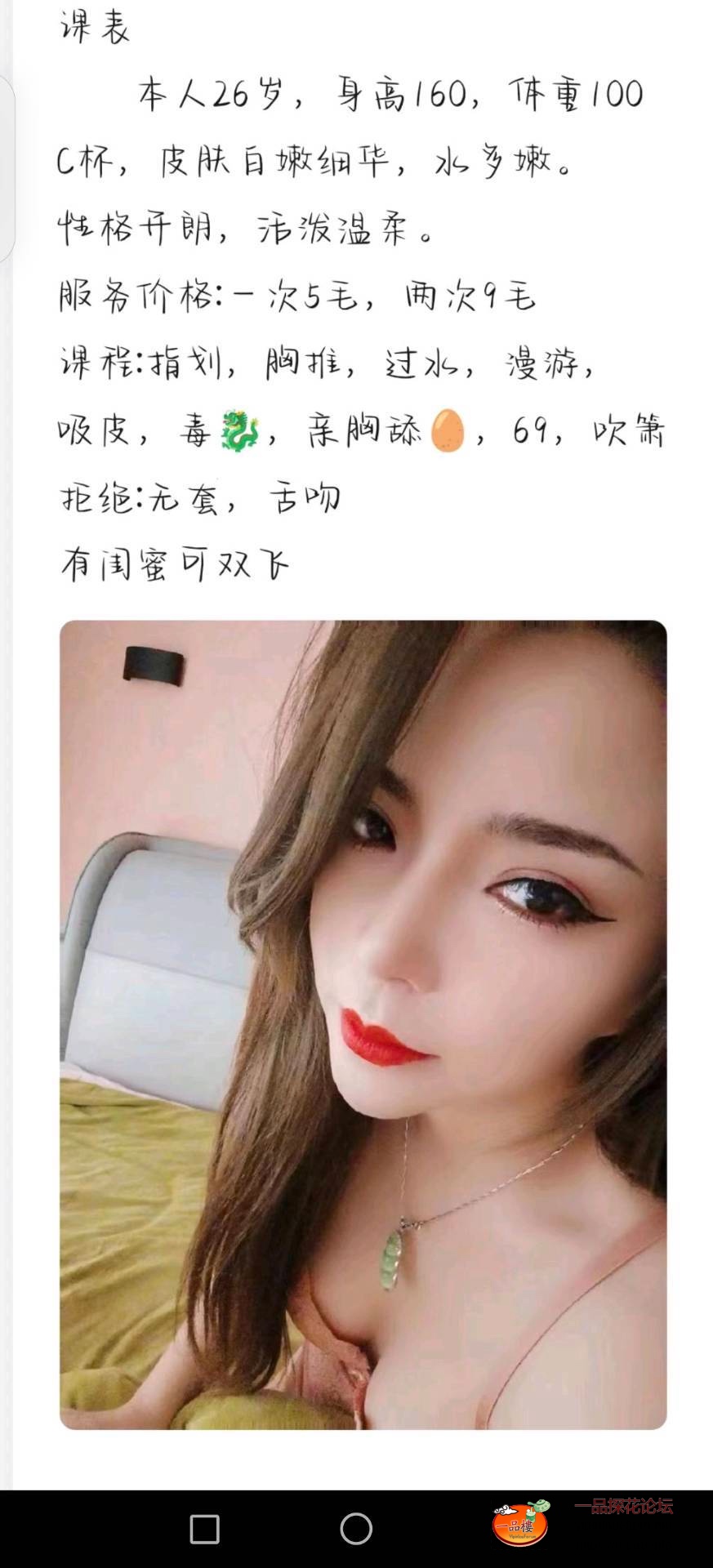Open the recent apps view
Viewport: 713px width, 1568px height.
pos(204,1529)
